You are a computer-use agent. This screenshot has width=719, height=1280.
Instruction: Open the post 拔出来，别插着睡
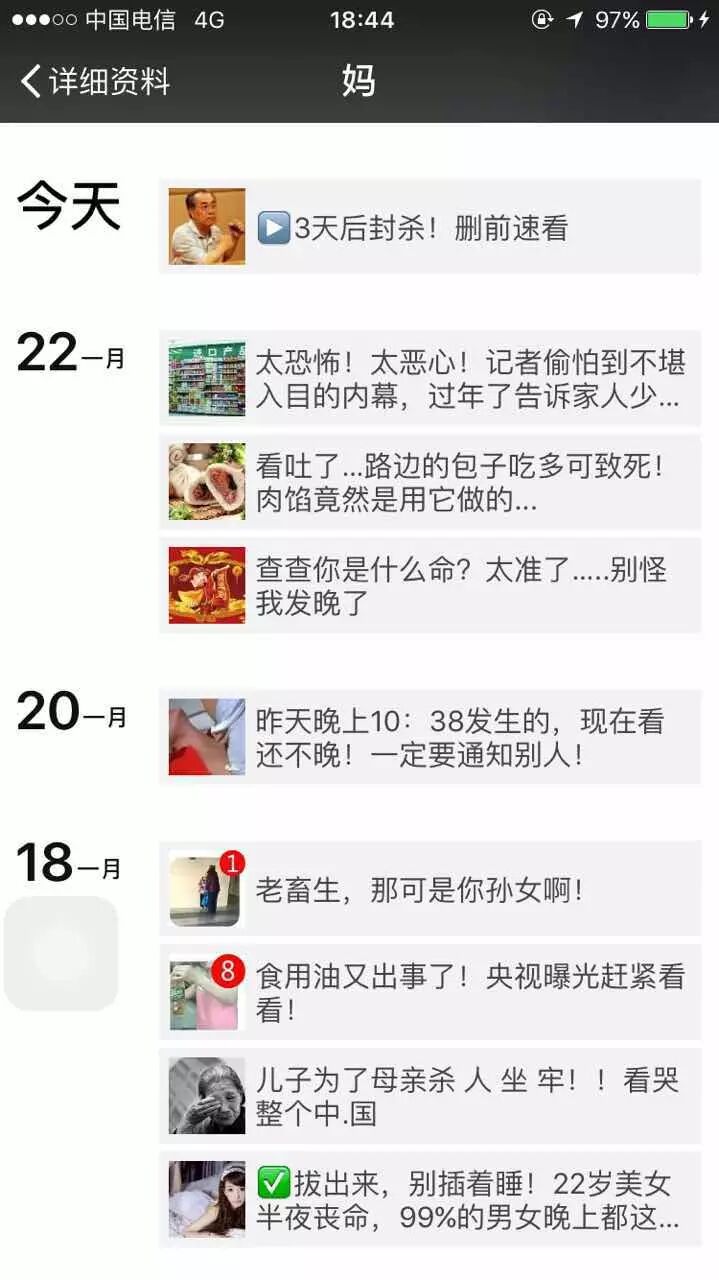430,1200
